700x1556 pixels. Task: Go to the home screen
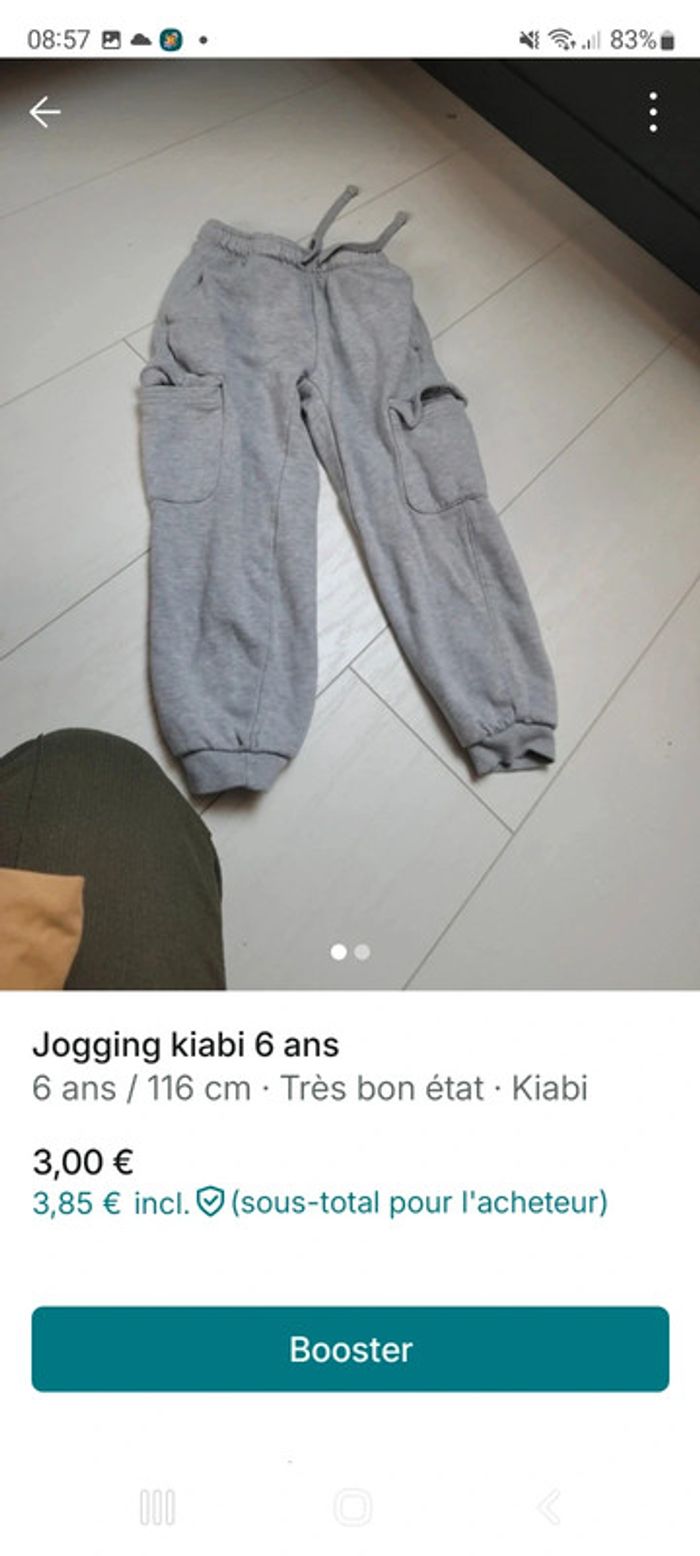pos(352,1506)
